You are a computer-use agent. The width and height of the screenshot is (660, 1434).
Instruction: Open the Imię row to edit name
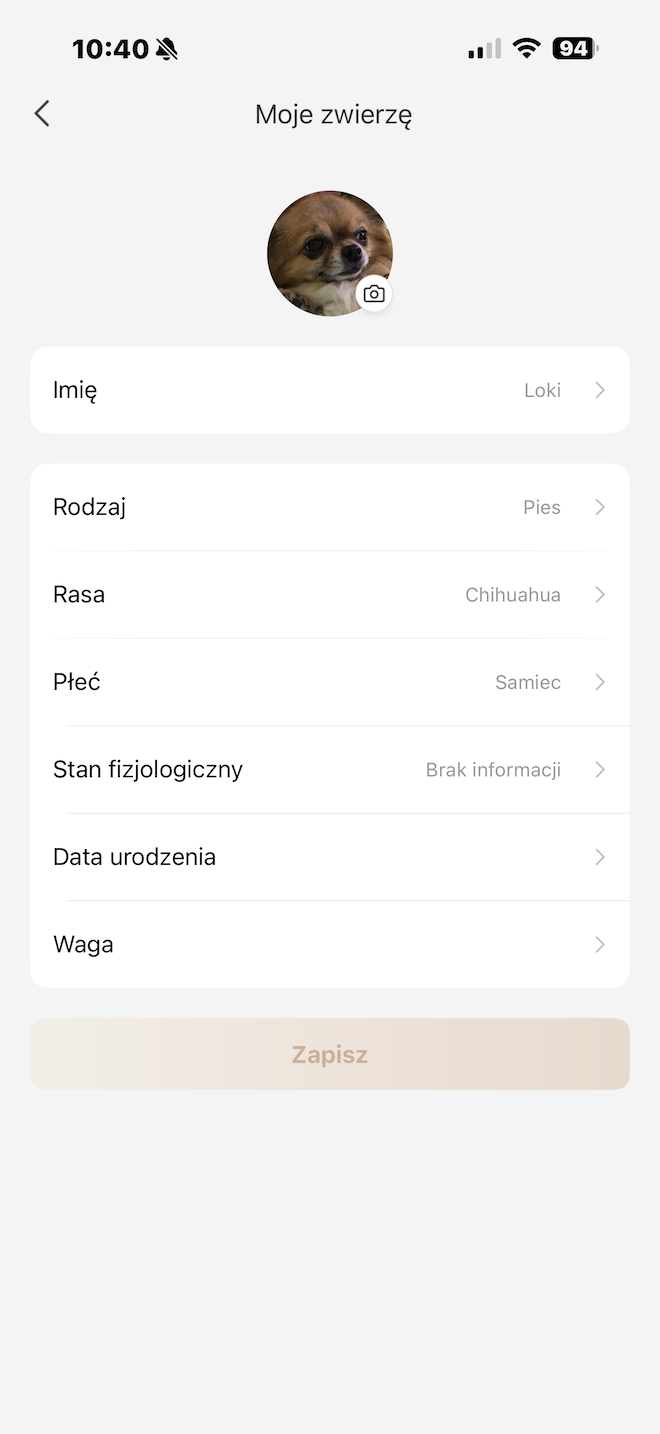pyautogui.click(x=330, y=390)
